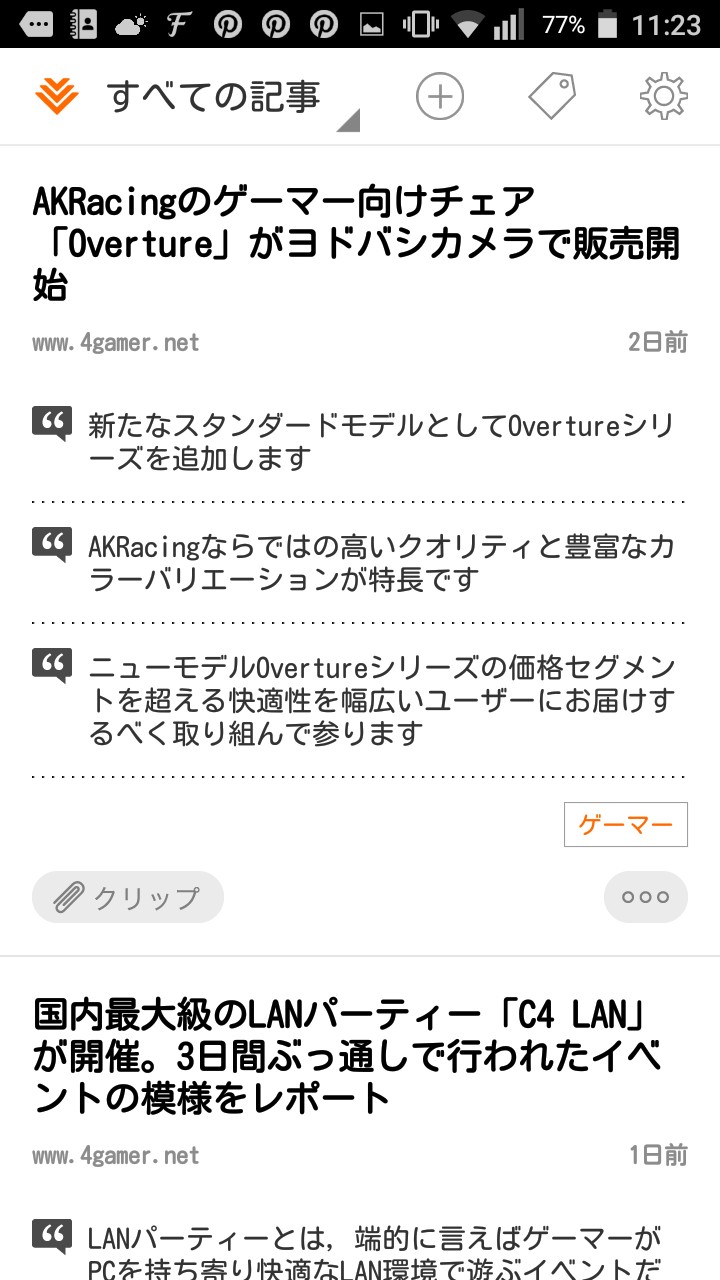Open the AKRacing Overture chair article
This screenshot has width=720, height=1280.
355,244
